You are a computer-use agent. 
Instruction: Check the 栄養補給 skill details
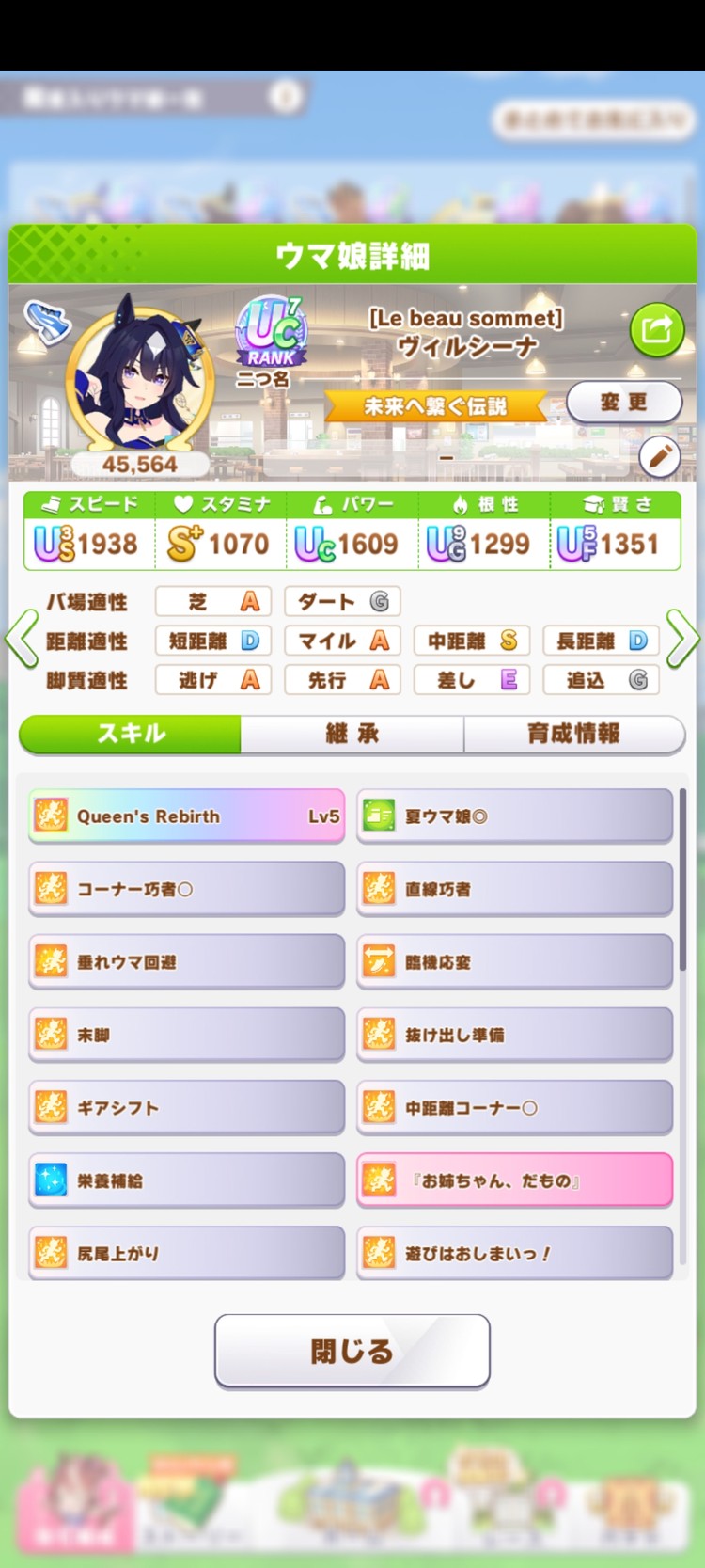[187, 1180]
